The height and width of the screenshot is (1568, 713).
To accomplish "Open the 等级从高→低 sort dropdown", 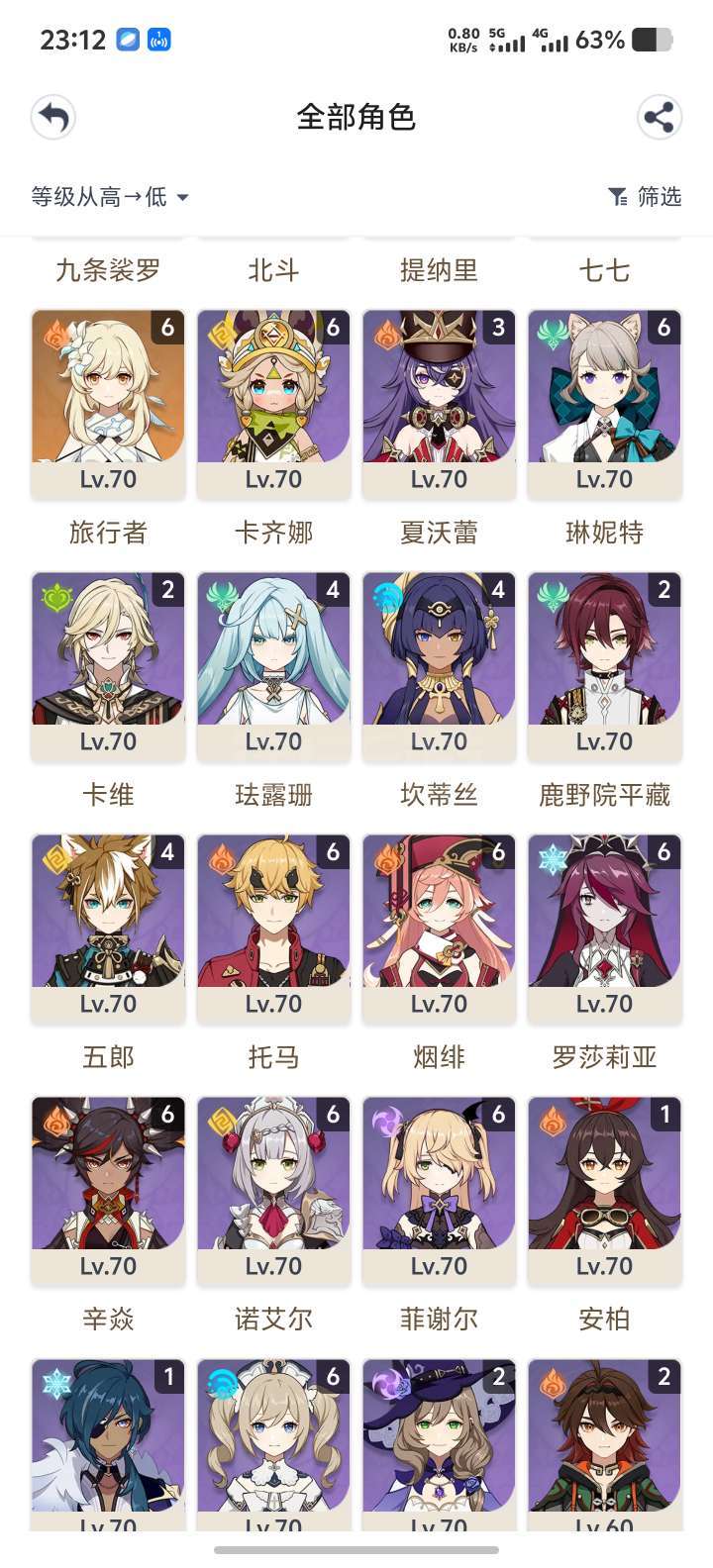I will click(110, 197).
